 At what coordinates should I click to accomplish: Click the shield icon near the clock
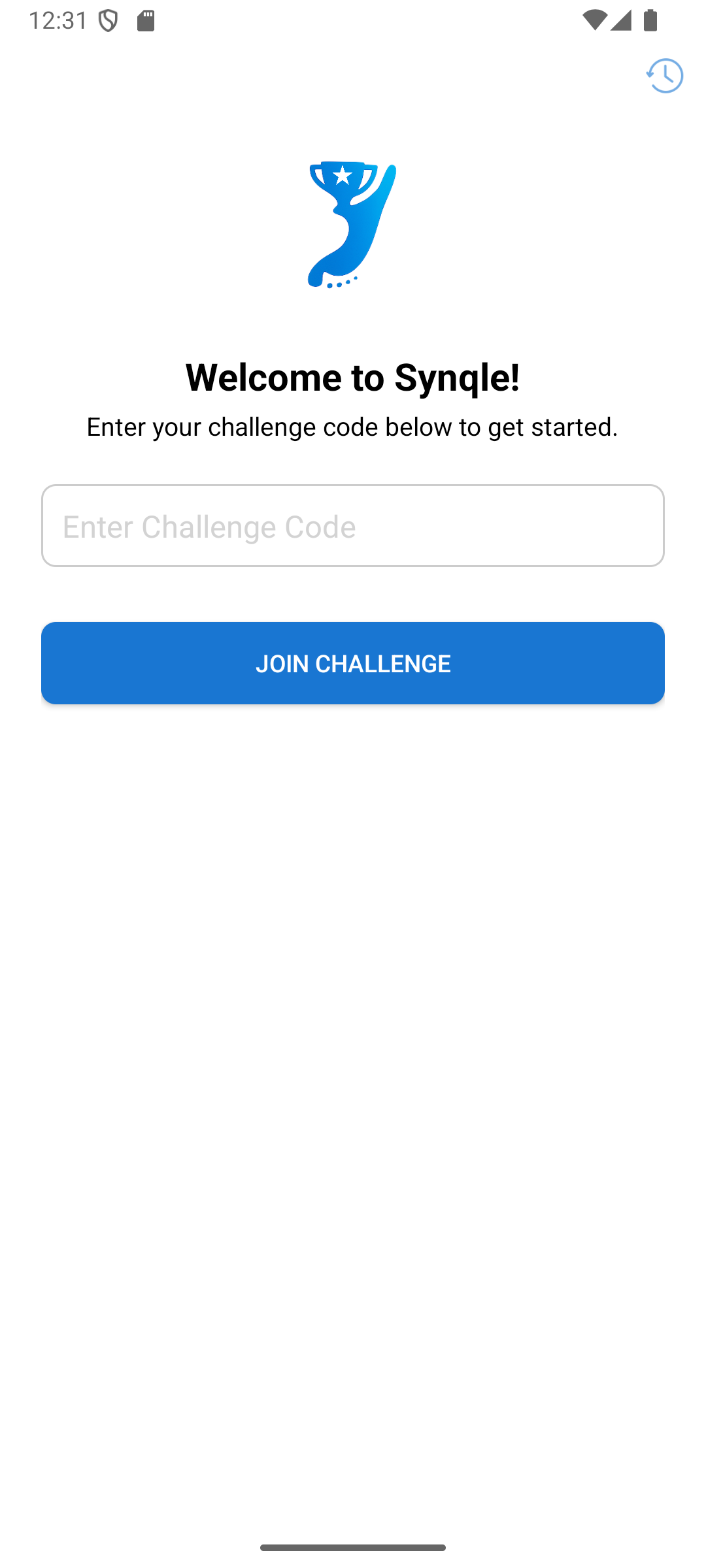(x=107, y=20)
